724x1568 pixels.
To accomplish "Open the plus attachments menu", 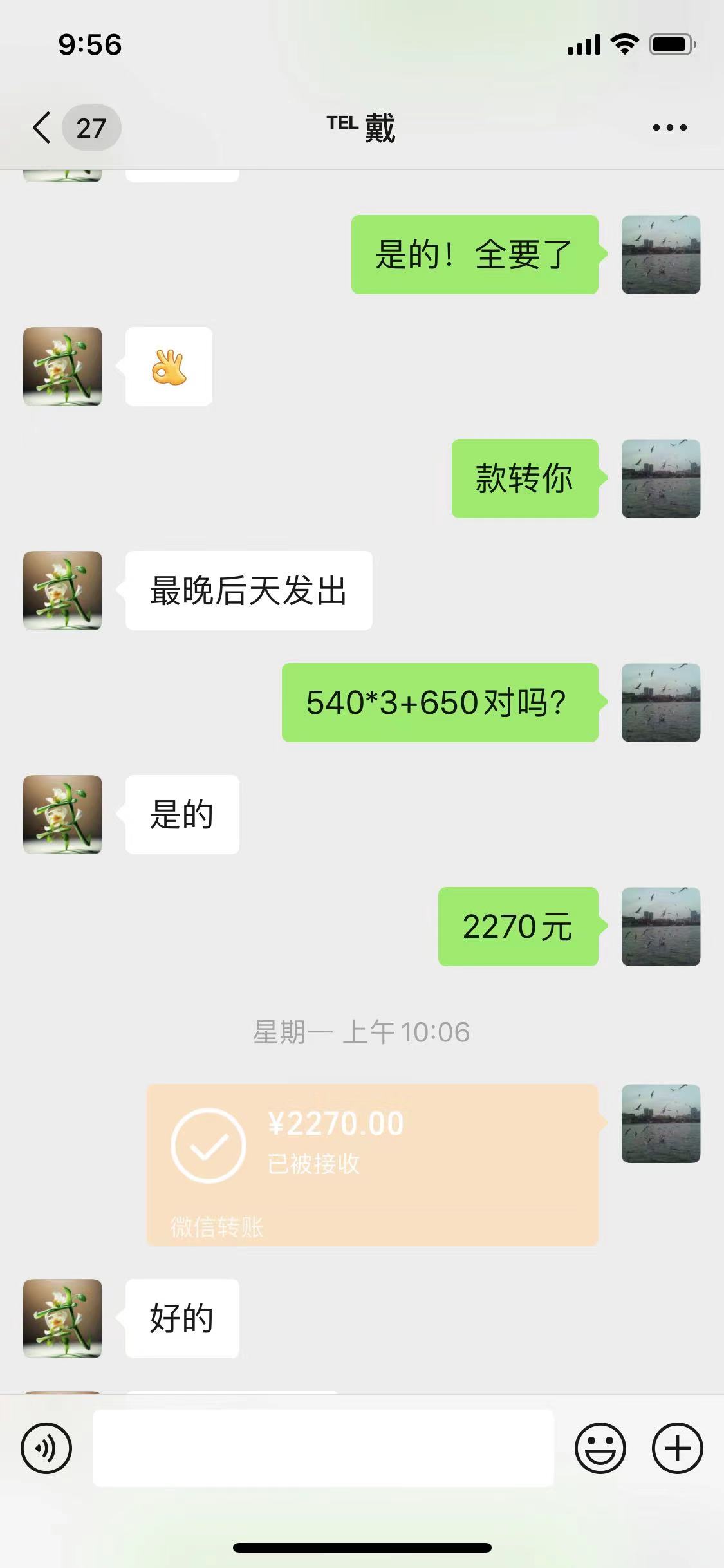I will [x=677, y=1448].
